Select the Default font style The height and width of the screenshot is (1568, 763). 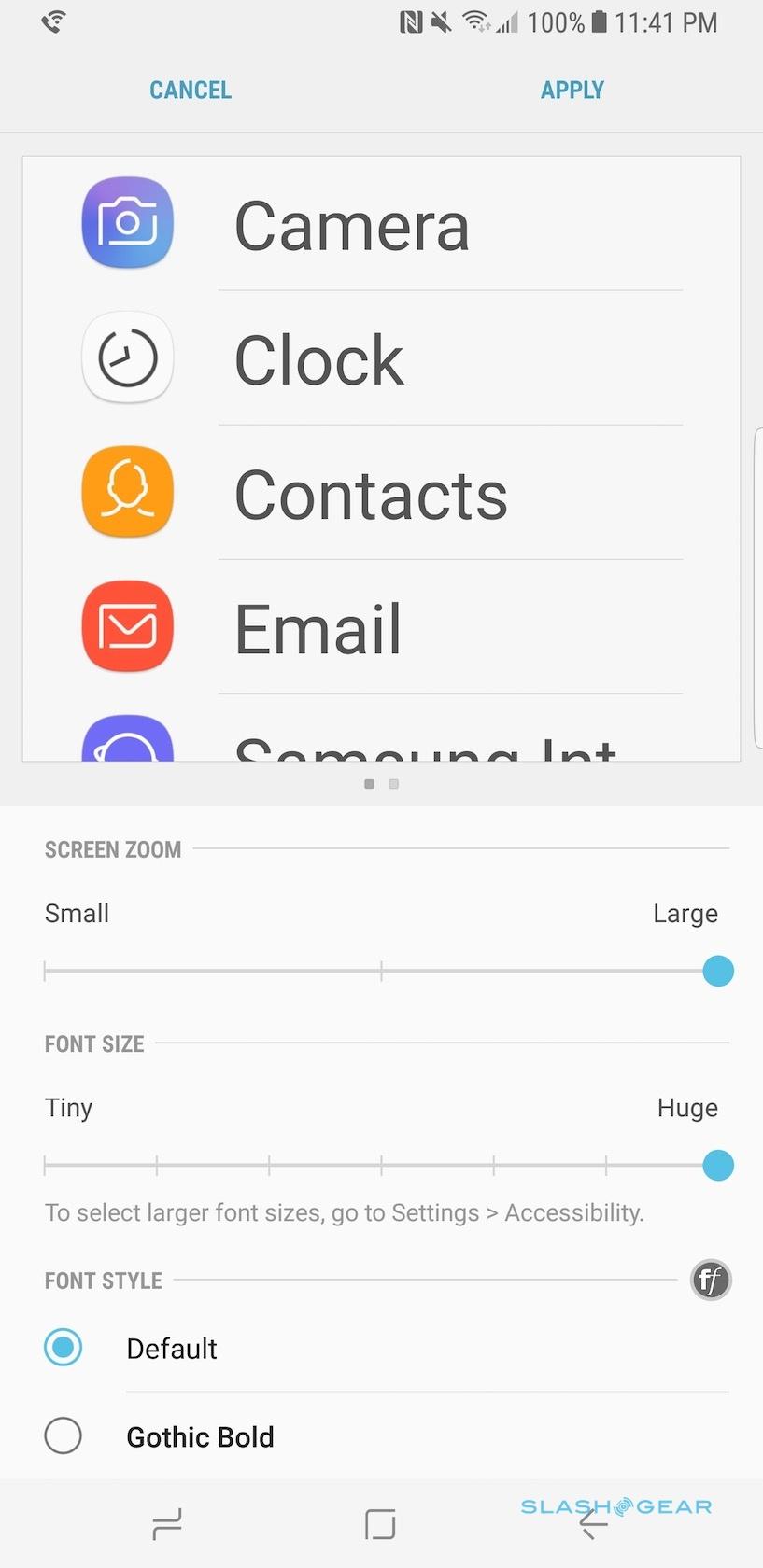(64, 1348)
